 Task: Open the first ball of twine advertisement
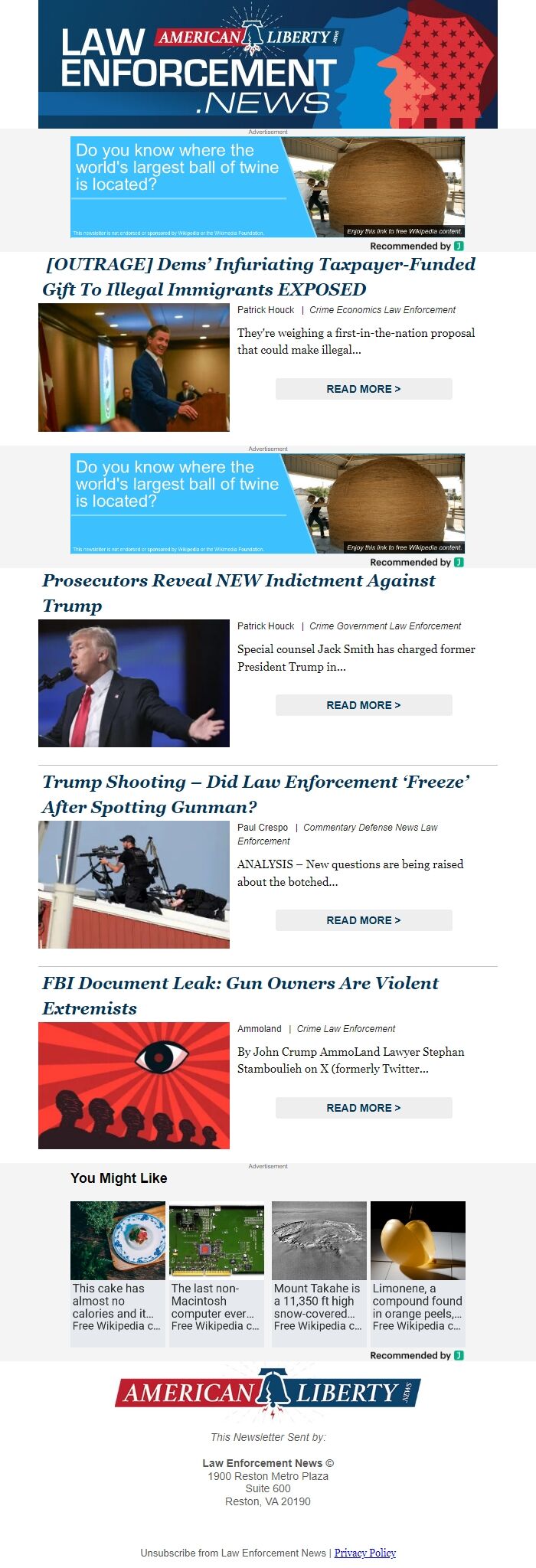pos(267,187)
